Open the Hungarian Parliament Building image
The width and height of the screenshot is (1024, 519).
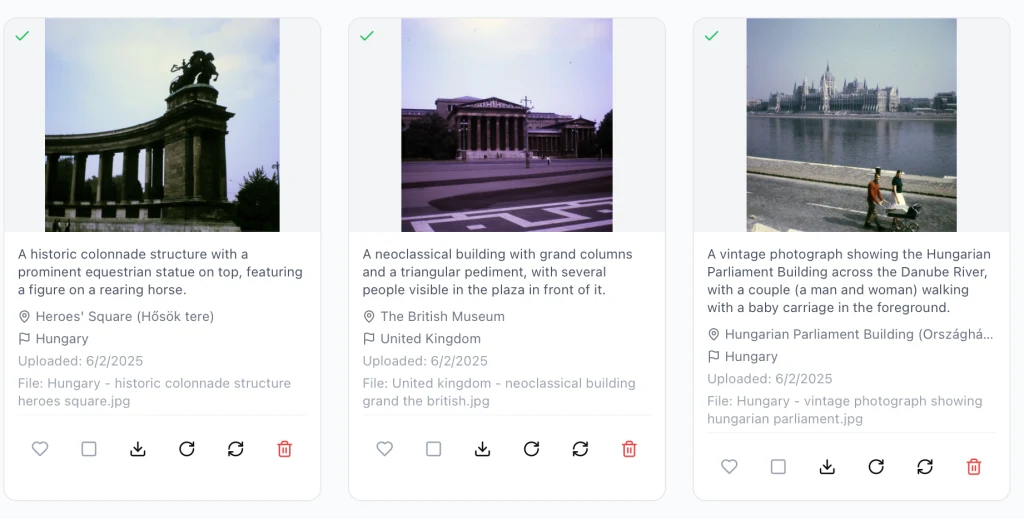click(x=851, y=125)
